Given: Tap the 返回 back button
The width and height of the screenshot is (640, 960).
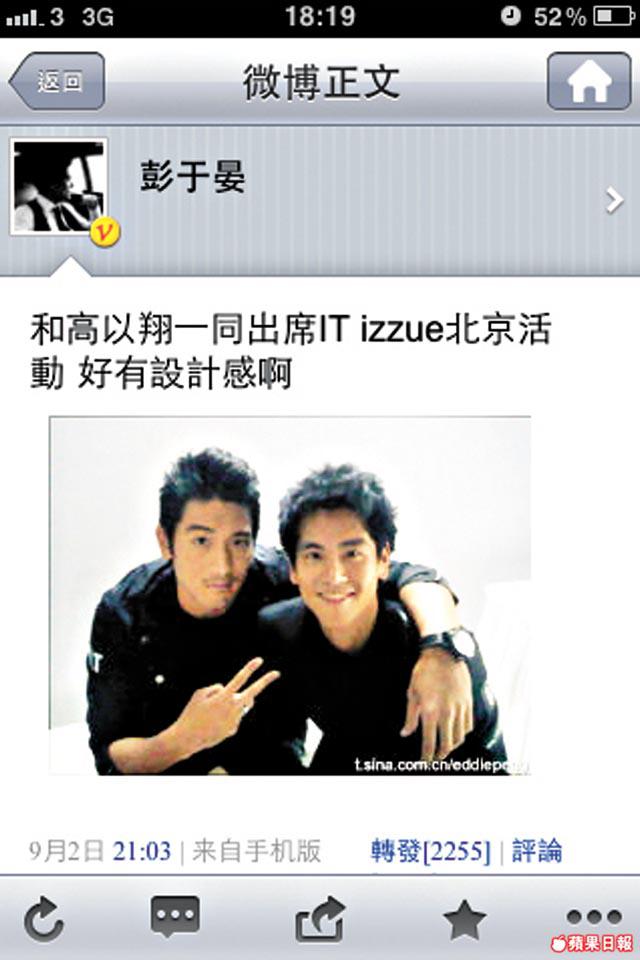Looking at the screenshot, I should 57,82.
